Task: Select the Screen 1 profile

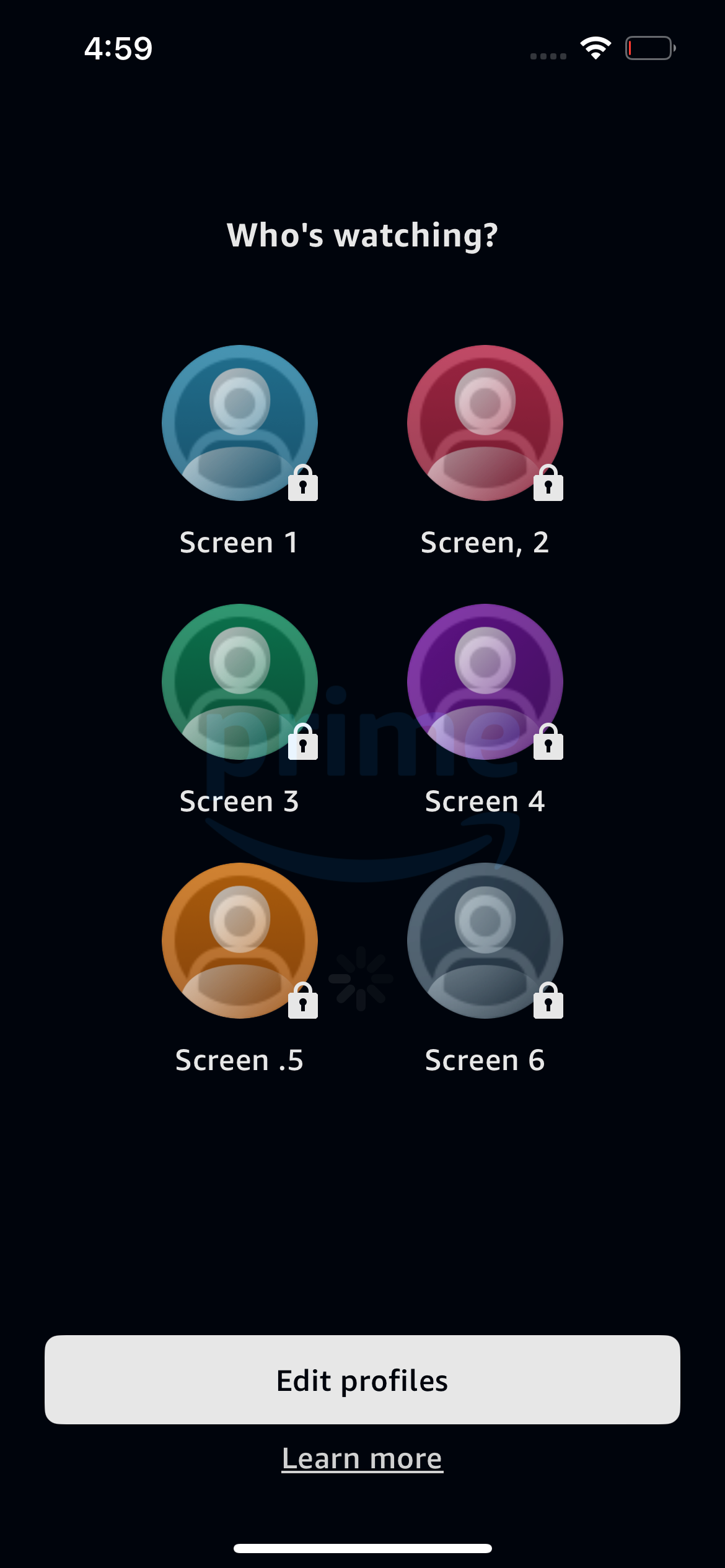Action: click(x=240, y=423)
